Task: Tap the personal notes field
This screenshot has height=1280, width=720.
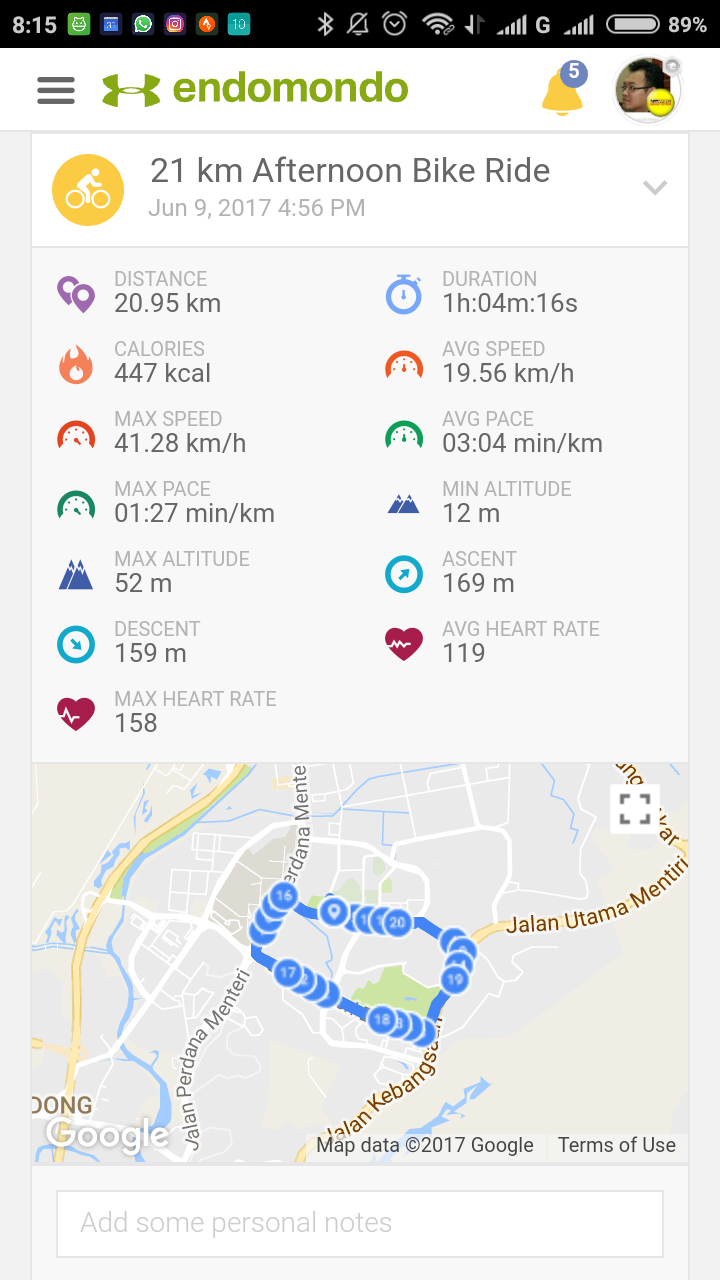Action: pyautogui.click(x=360, y=1222)
